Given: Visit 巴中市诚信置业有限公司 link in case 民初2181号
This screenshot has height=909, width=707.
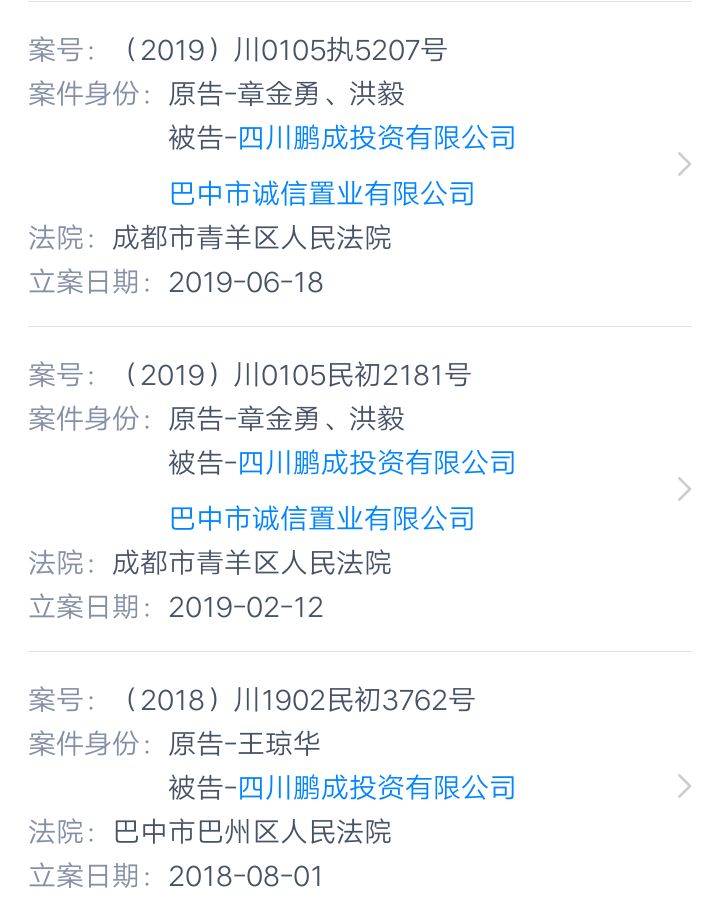Looking at the screenshot, I should pyautogui.click(x=322, y=518).
